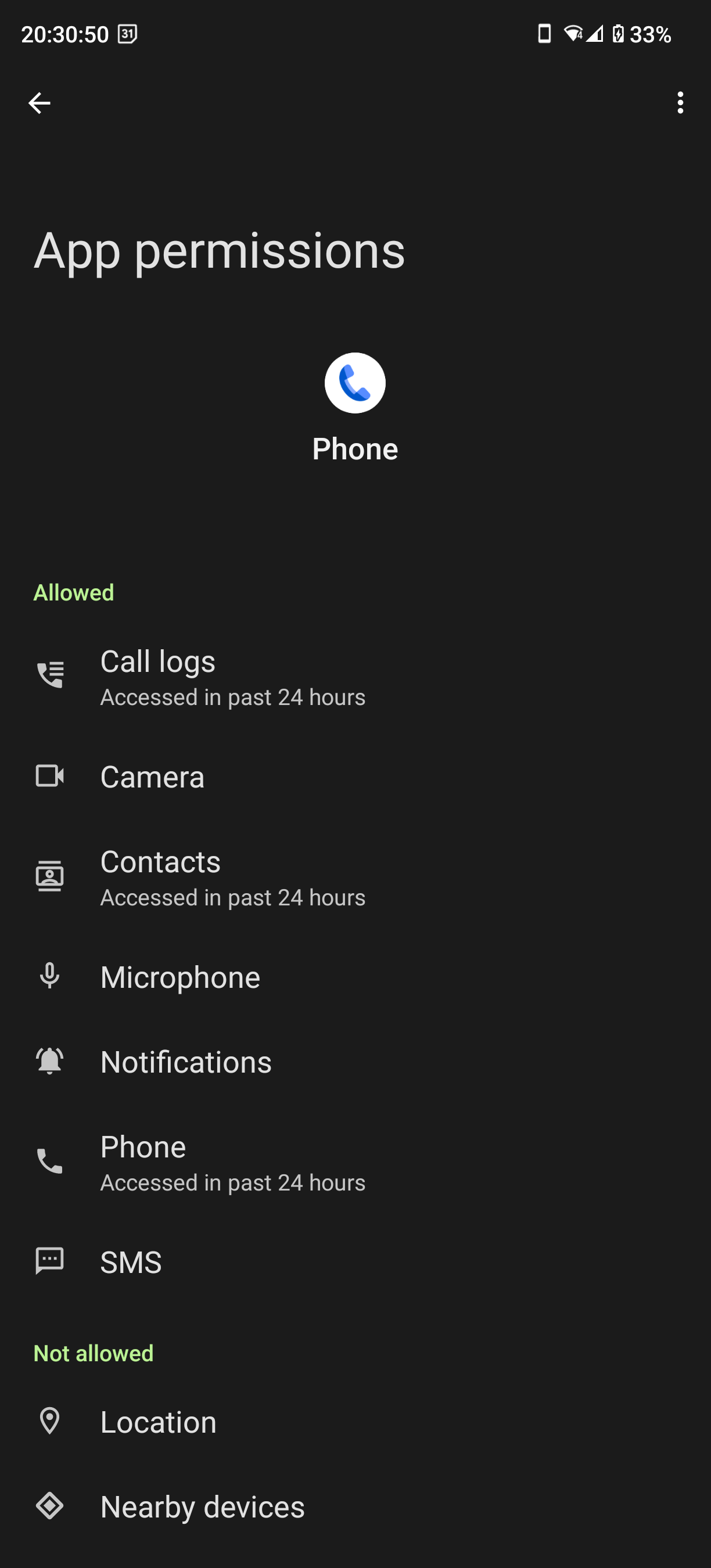The width and height of the screenshot is (711, 1568).
Task: Open the Location permission under Not allowed
Action: click(355, 1422)
